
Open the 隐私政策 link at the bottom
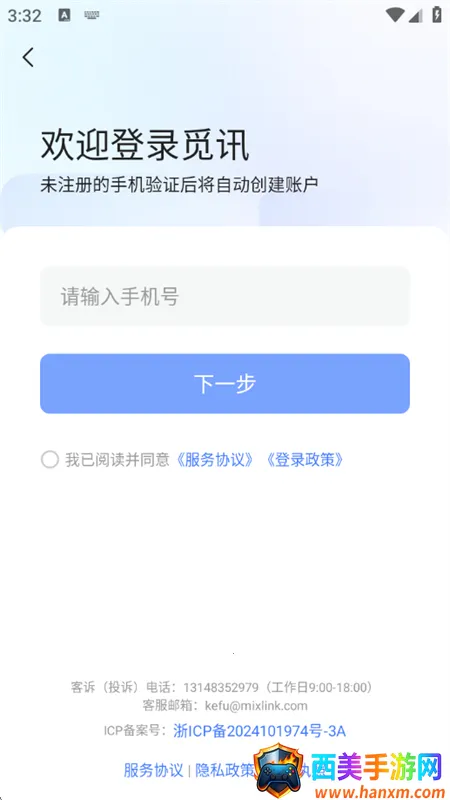224,770
